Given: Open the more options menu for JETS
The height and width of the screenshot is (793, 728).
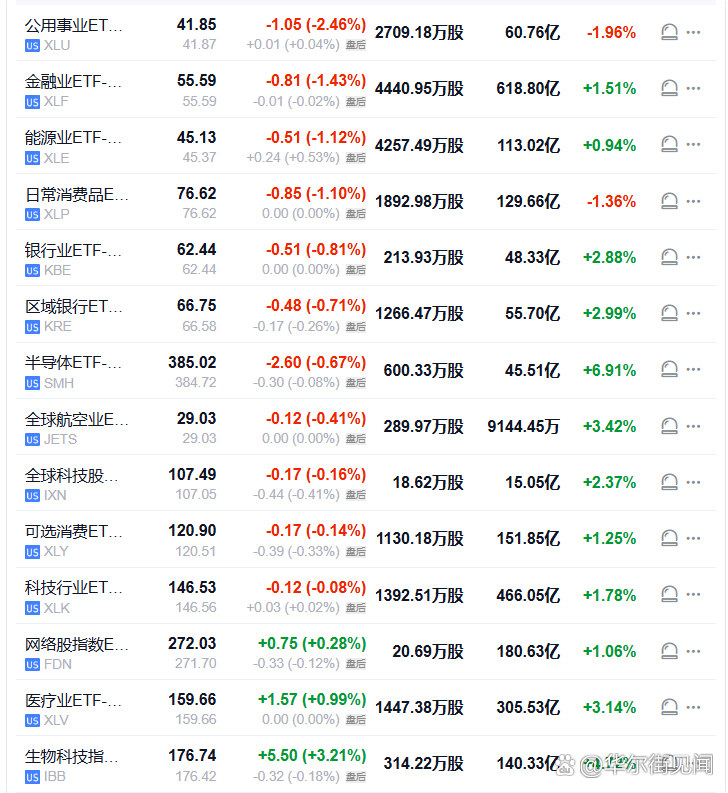Looking at the screenshot, I should coord(693,426).
